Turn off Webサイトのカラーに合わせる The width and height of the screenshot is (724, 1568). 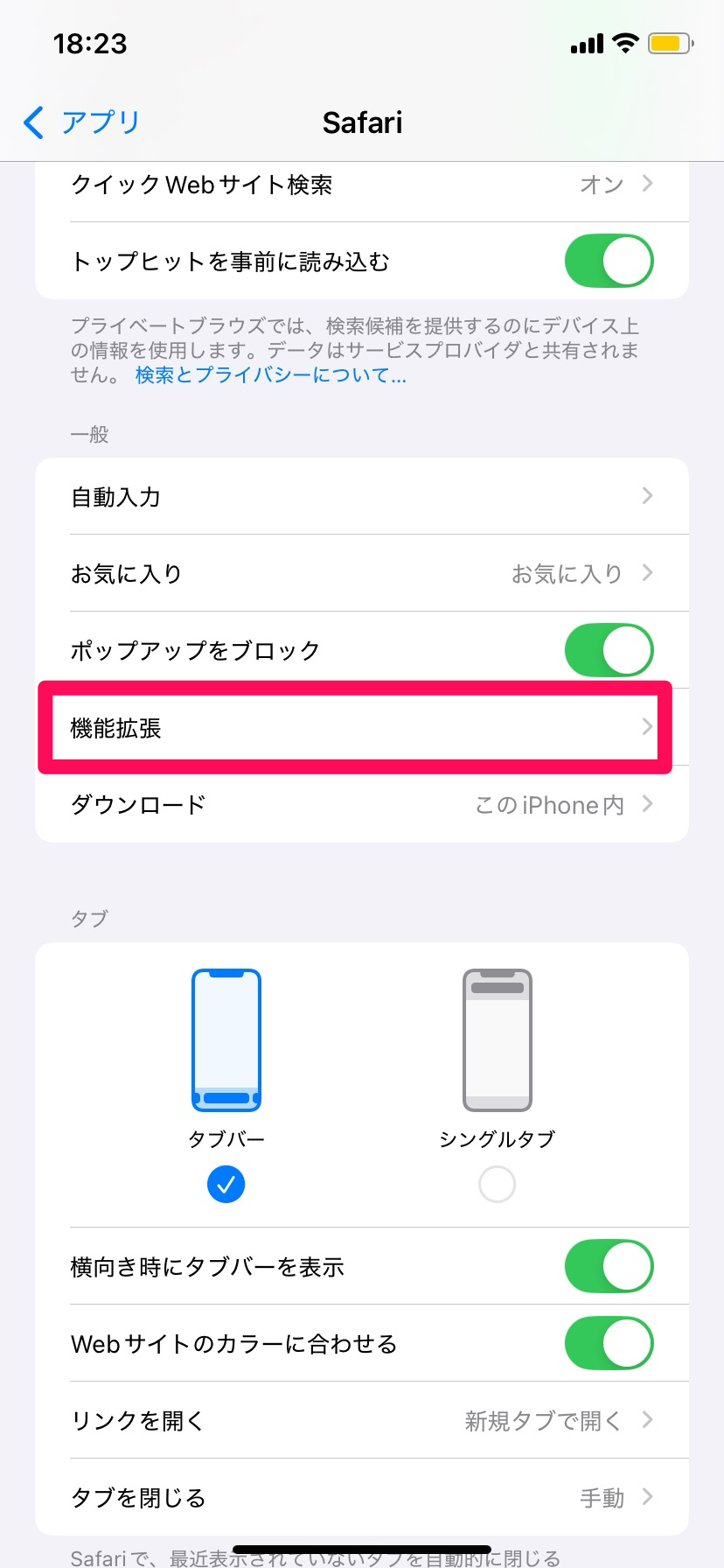point(609,1343)
